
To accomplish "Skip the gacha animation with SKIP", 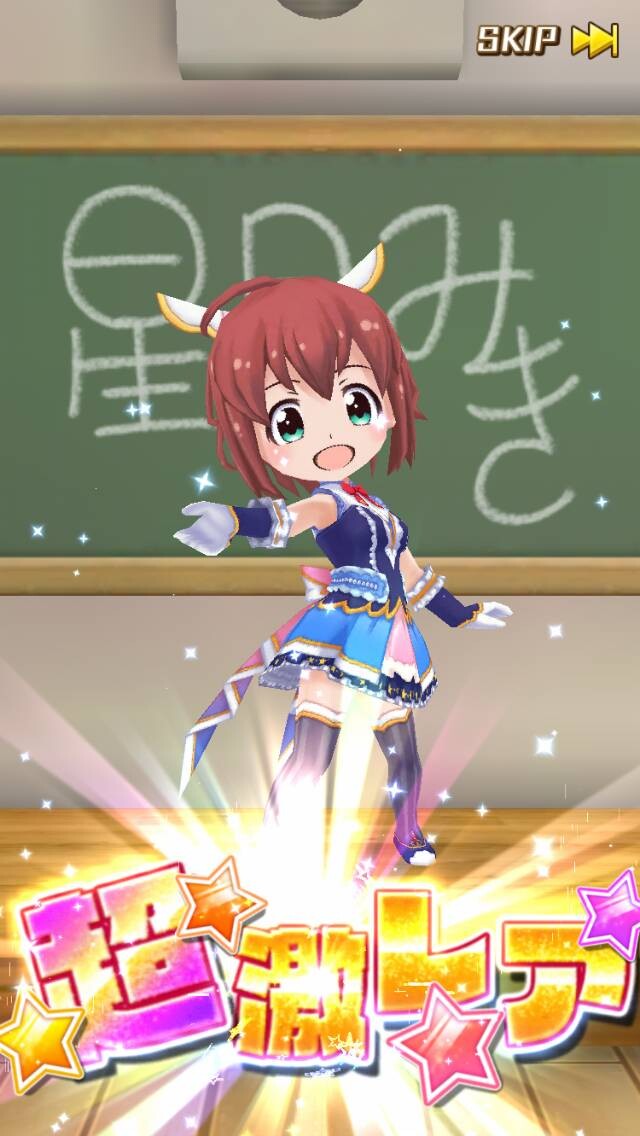I will coord(547,40).
